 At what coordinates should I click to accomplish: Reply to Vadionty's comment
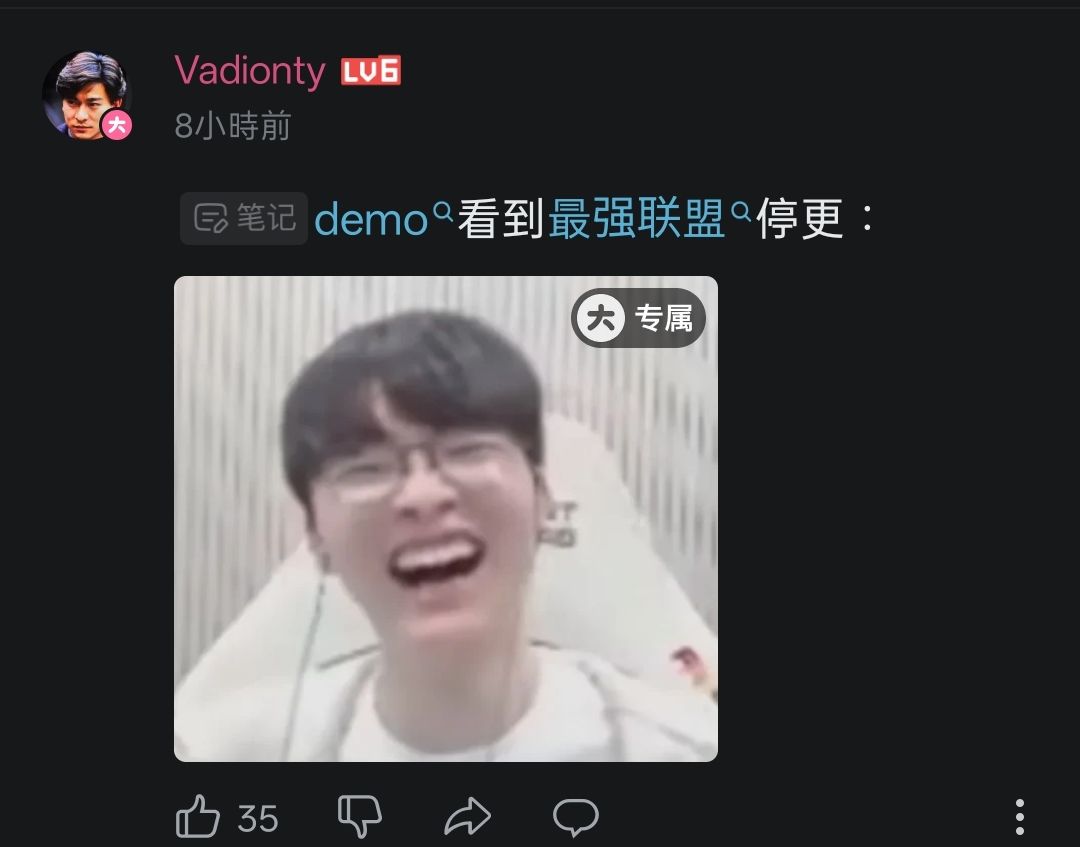pyautogui.click(x=576, y=817)
